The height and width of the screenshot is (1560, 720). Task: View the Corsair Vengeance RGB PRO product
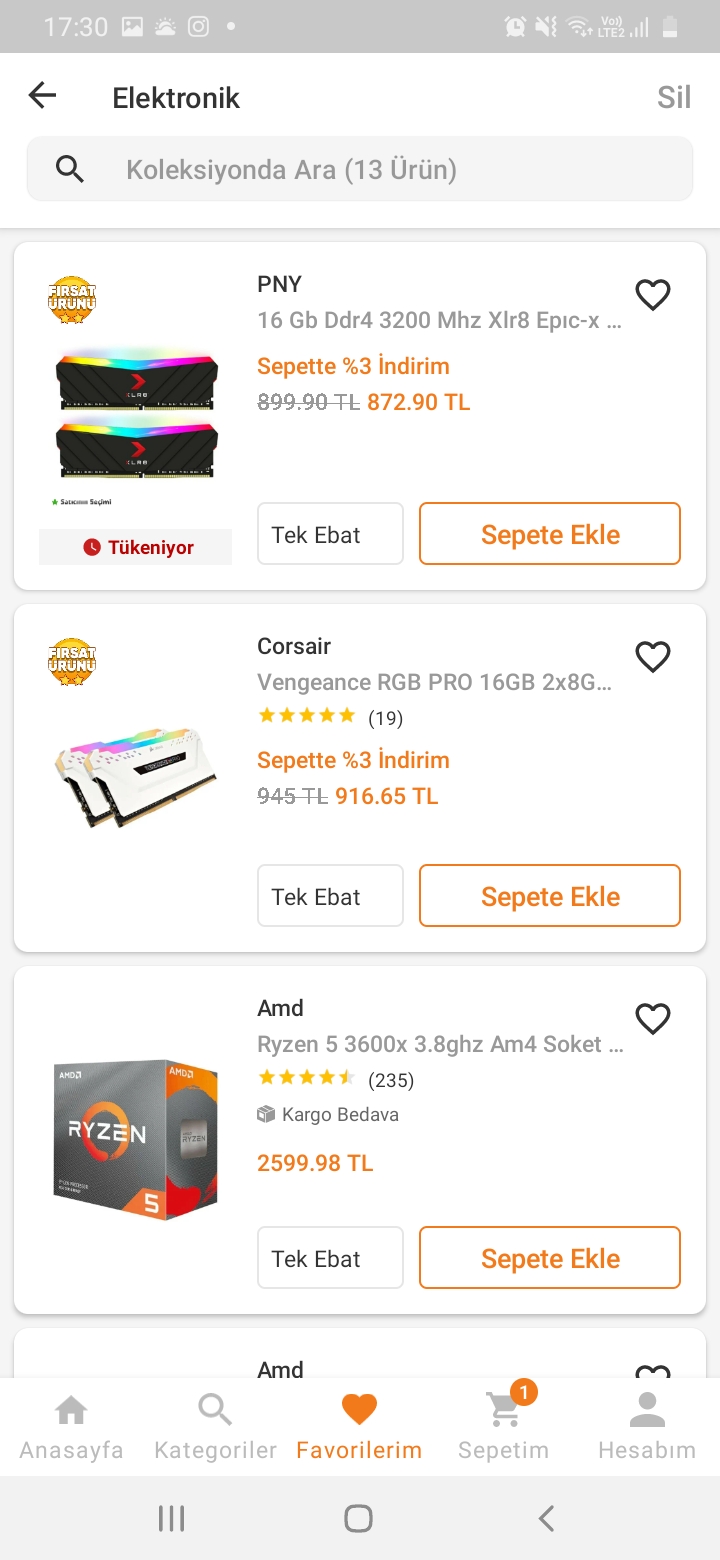click(434, 682)
